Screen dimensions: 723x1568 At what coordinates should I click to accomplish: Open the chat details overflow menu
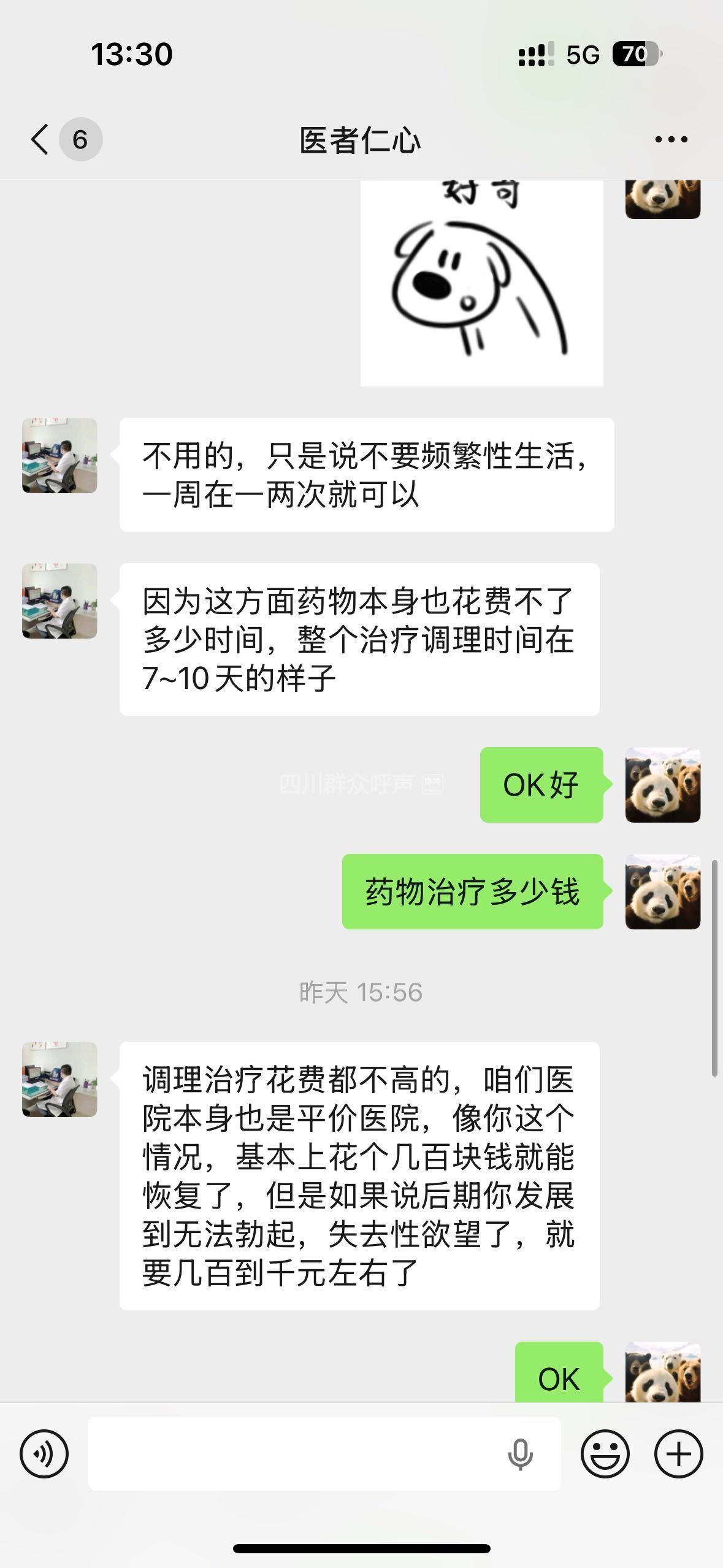[671, 140]
